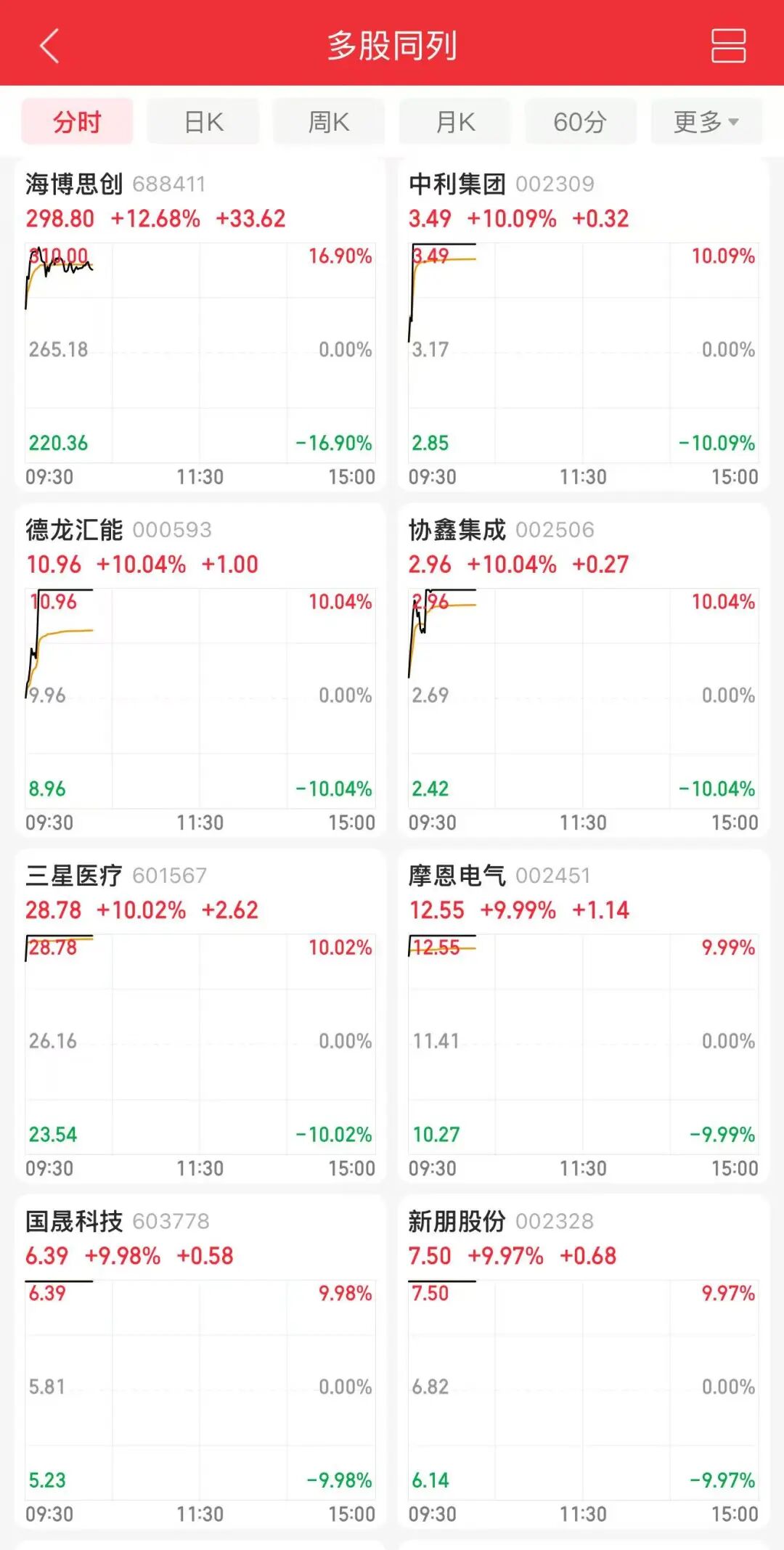The width and height of the screenshot is (784, 1550).
Task: Click the +10.09% gain of 中利集团
Action: pyautogui.click(x=513, y=218)
